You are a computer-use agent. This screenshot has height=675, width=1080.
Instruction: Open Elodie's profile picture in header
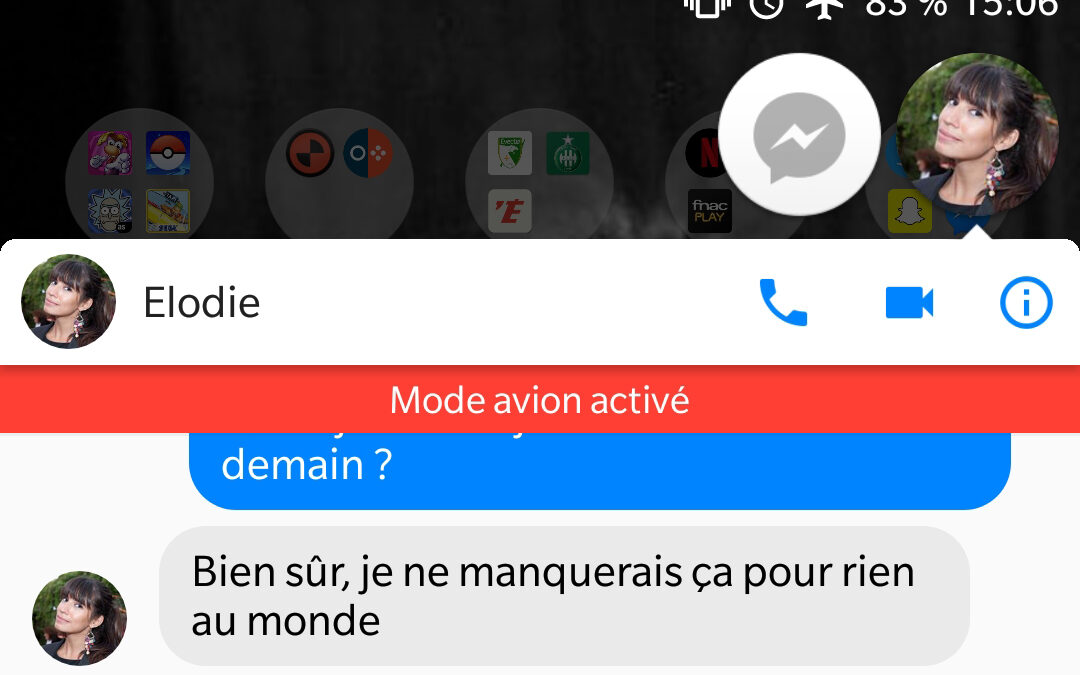(x=68, y=302)
